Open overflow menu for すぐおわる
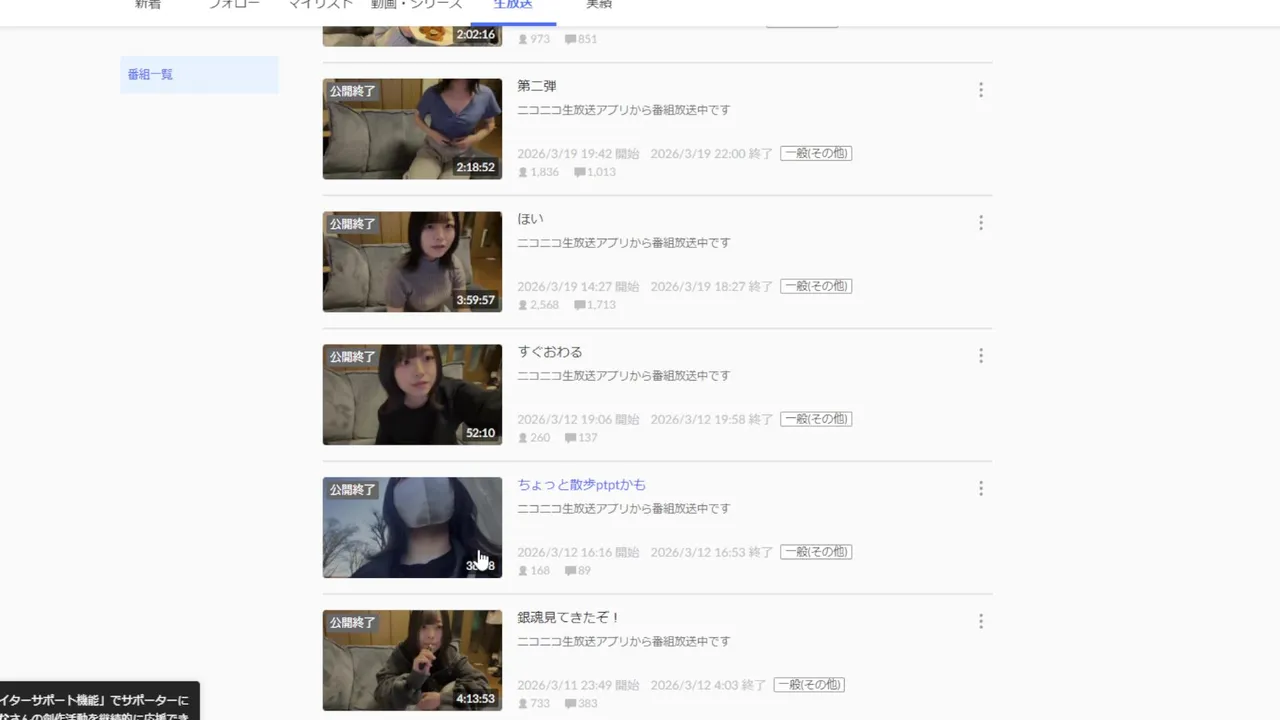This screenshot has width=1280, height=720. [980, 356]
